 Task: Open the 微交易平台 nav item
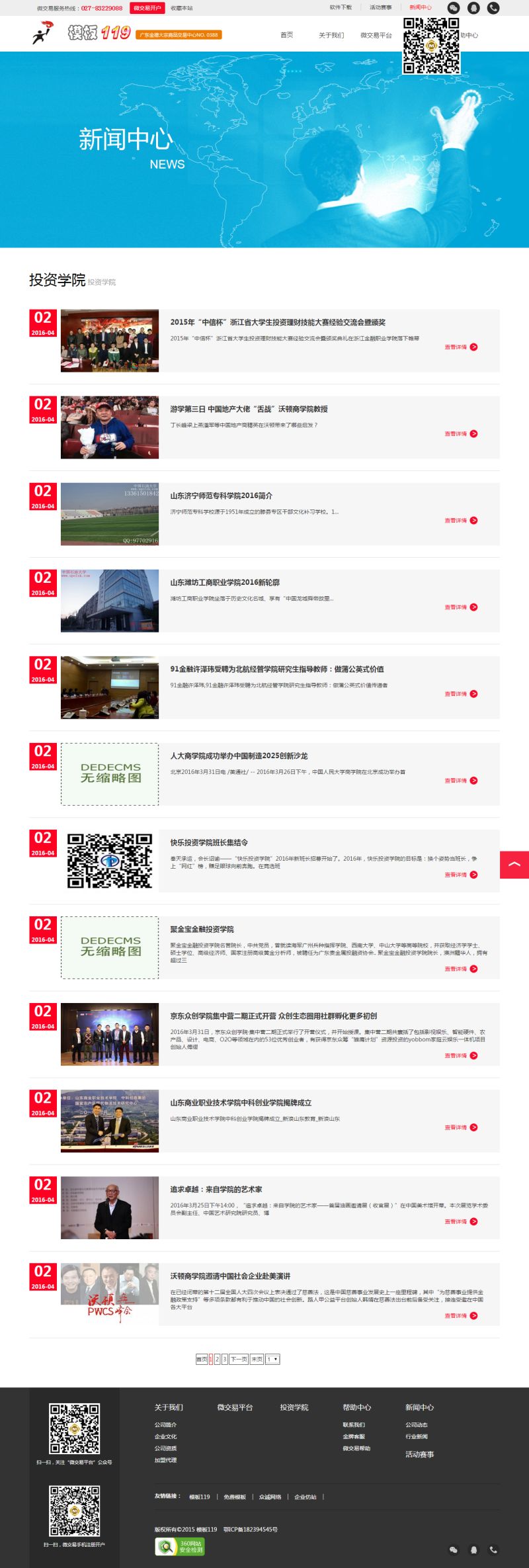point(376,35)
